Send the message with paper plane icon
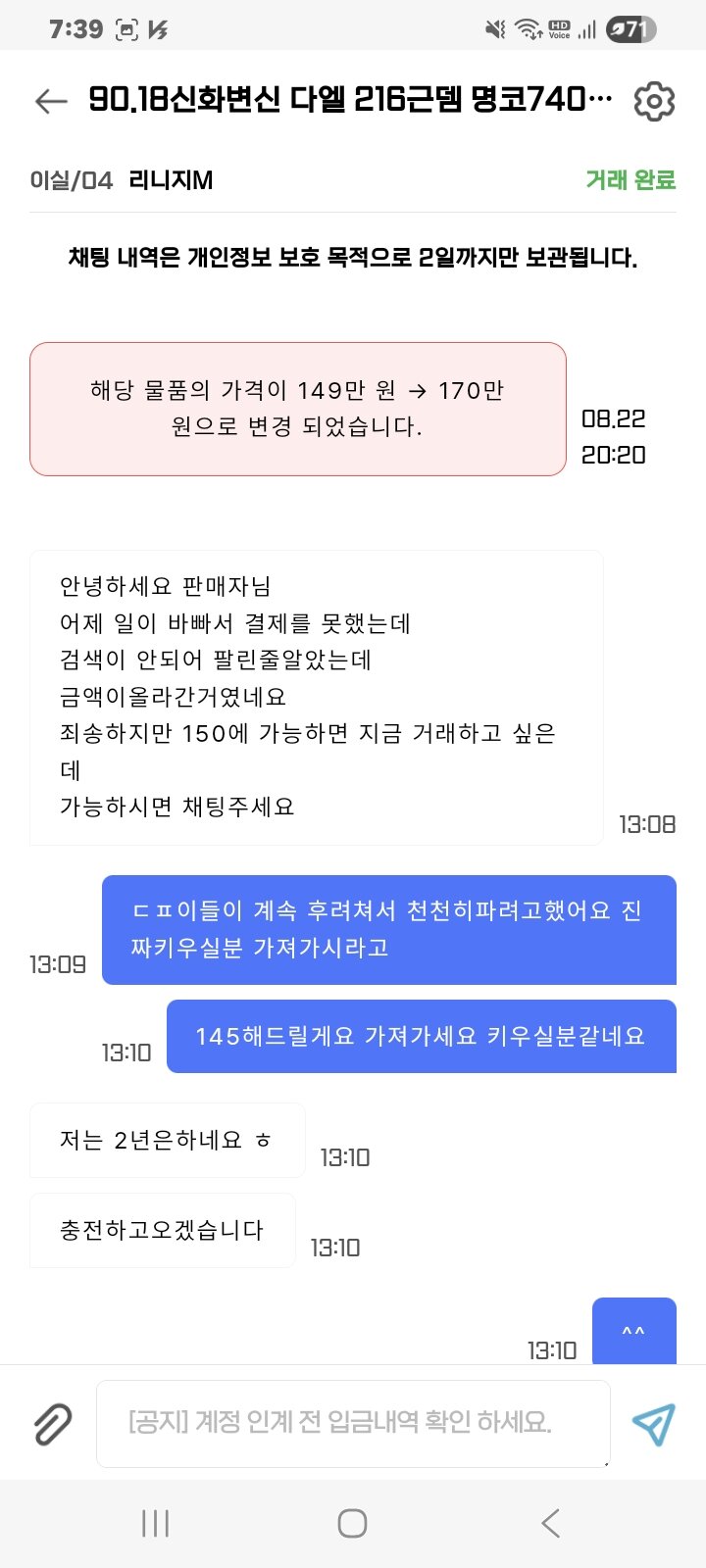Viewport: 706px width, 1568px height. [653, 1424]
